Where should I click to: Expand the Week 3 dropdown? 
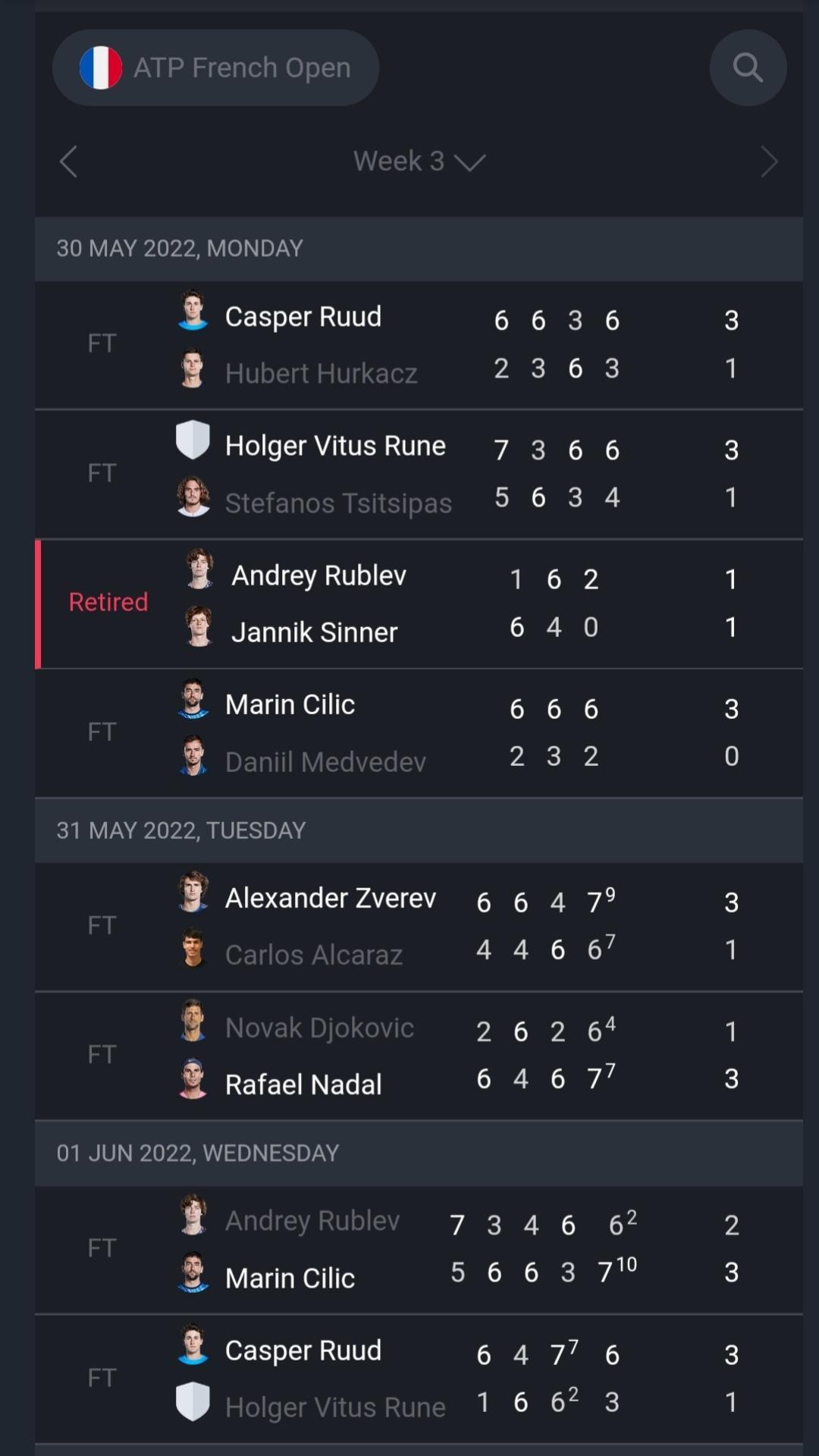419,161
